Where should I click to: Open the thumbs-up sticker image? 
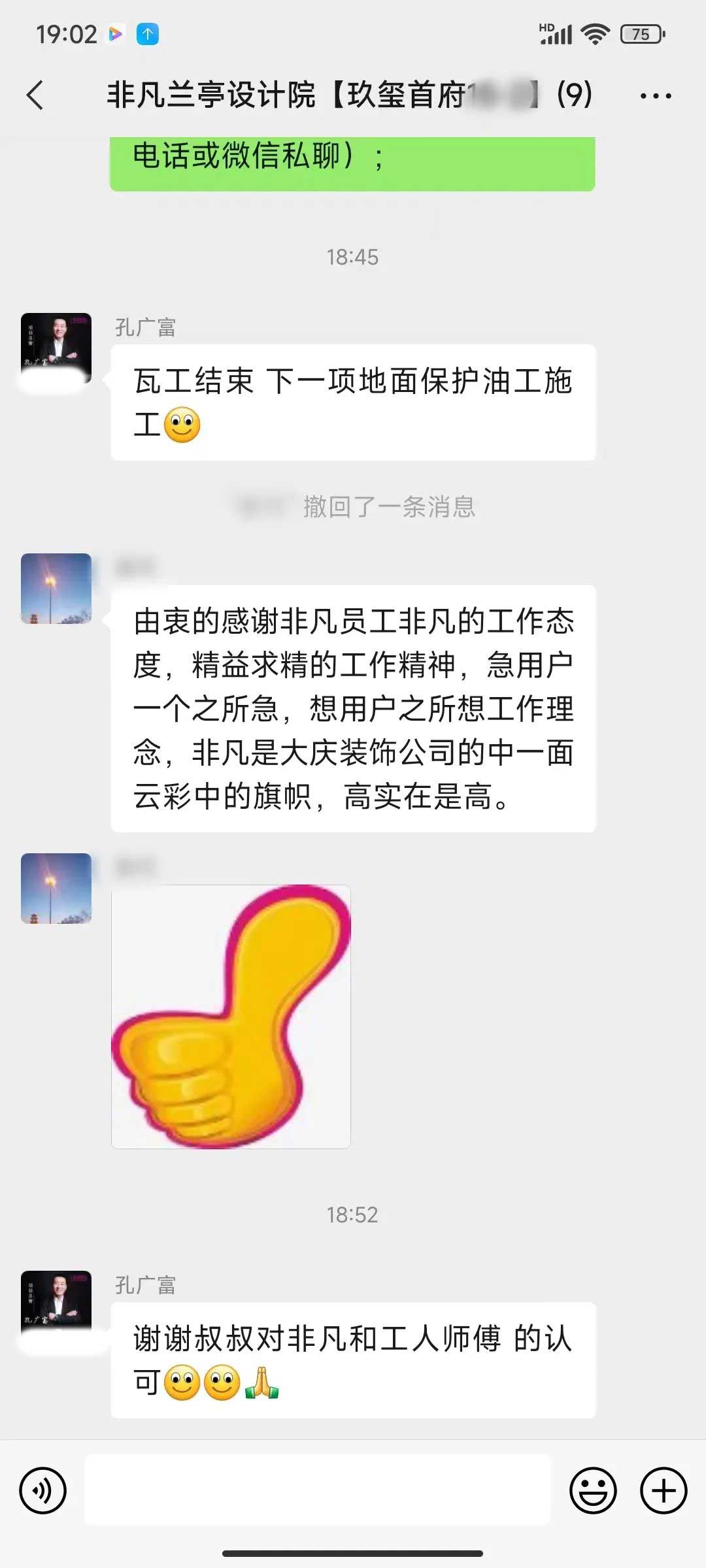231,1017
